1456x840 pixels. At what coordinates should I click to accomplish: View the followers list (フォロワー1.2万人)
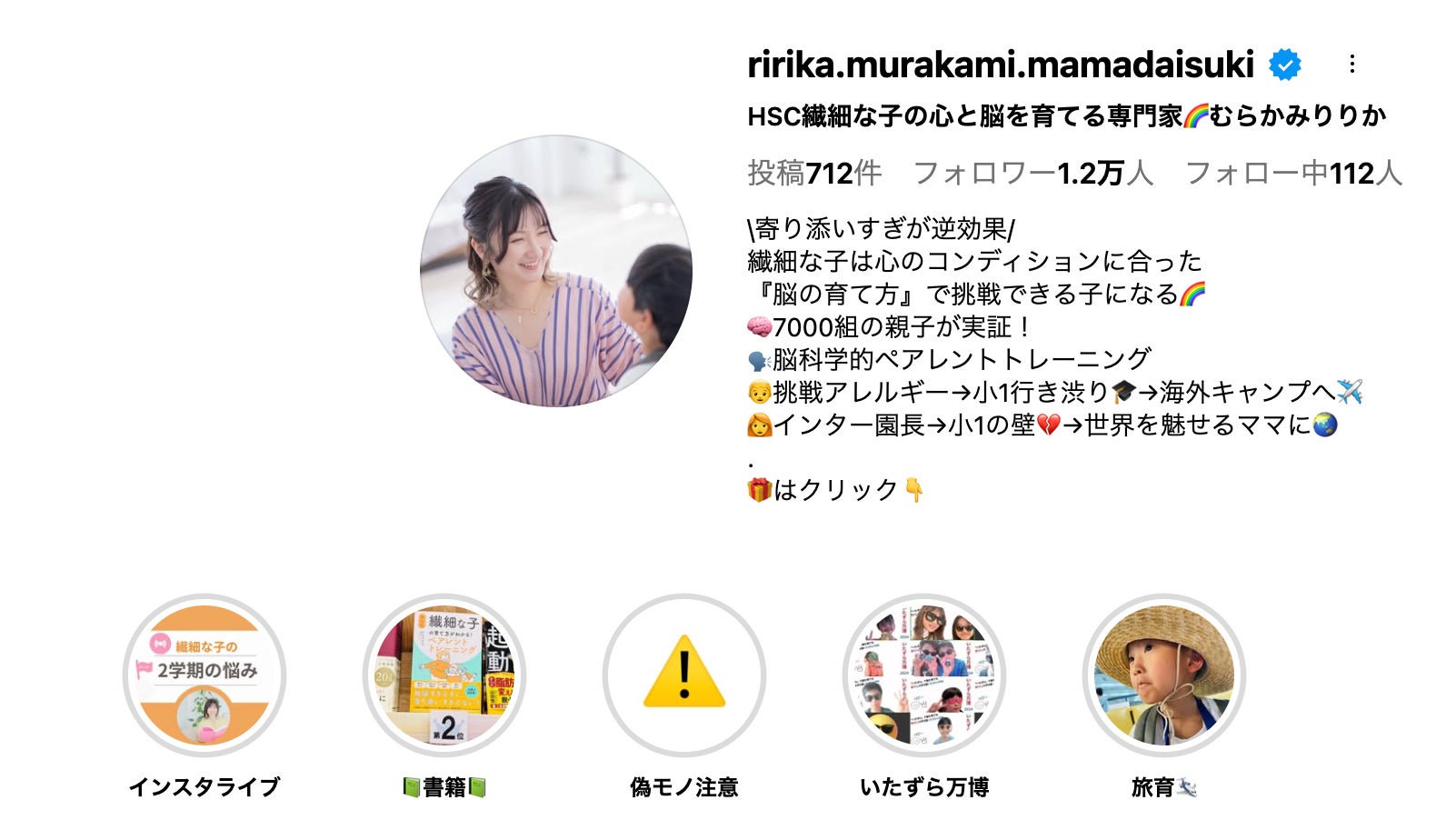pos(1032,173)
